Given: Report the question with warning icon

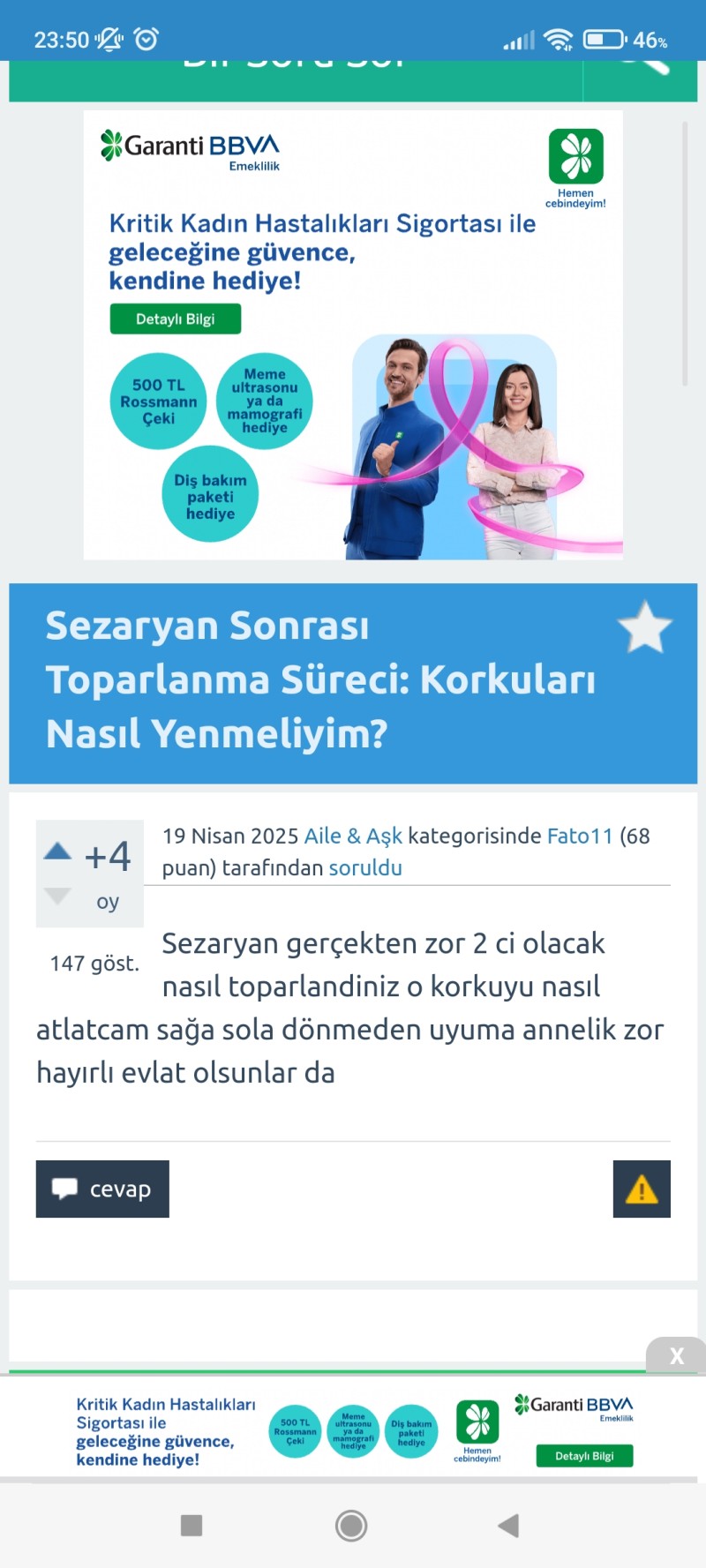Looking at the screenshot, I should pos(642,1189).
